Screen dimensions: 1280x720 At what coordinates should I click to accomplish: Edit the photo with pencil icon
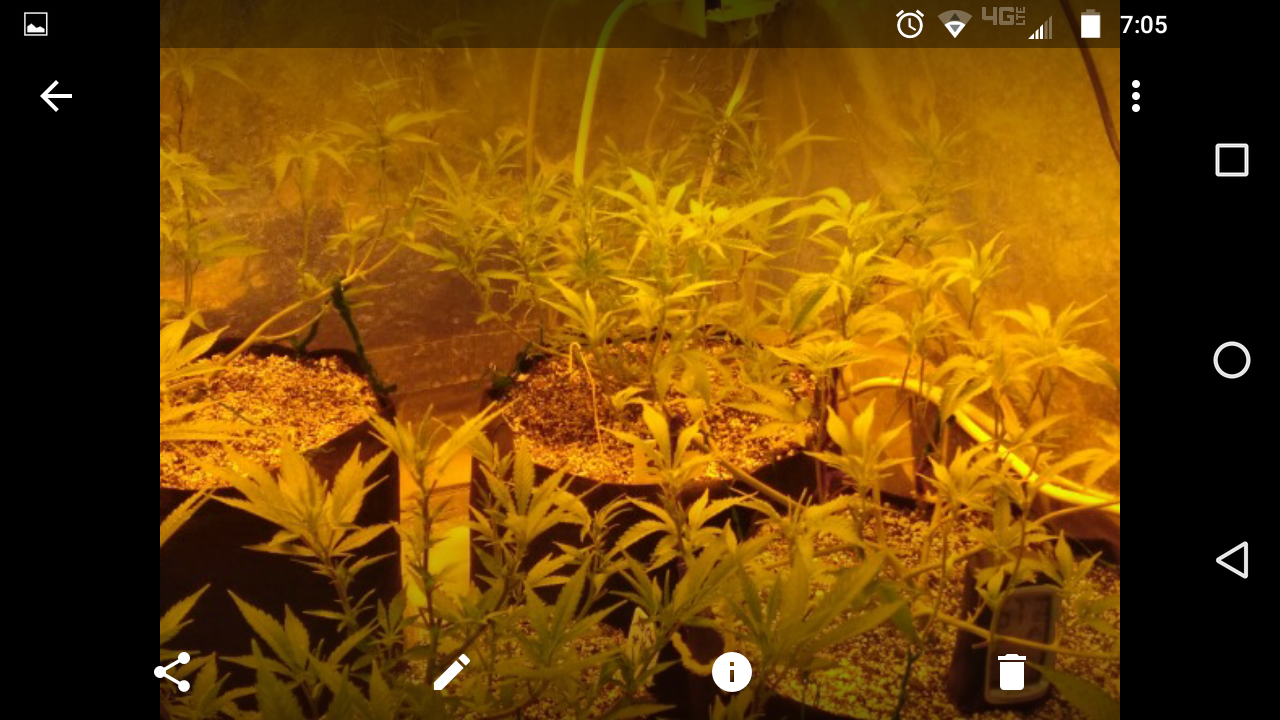pos(451,672)
